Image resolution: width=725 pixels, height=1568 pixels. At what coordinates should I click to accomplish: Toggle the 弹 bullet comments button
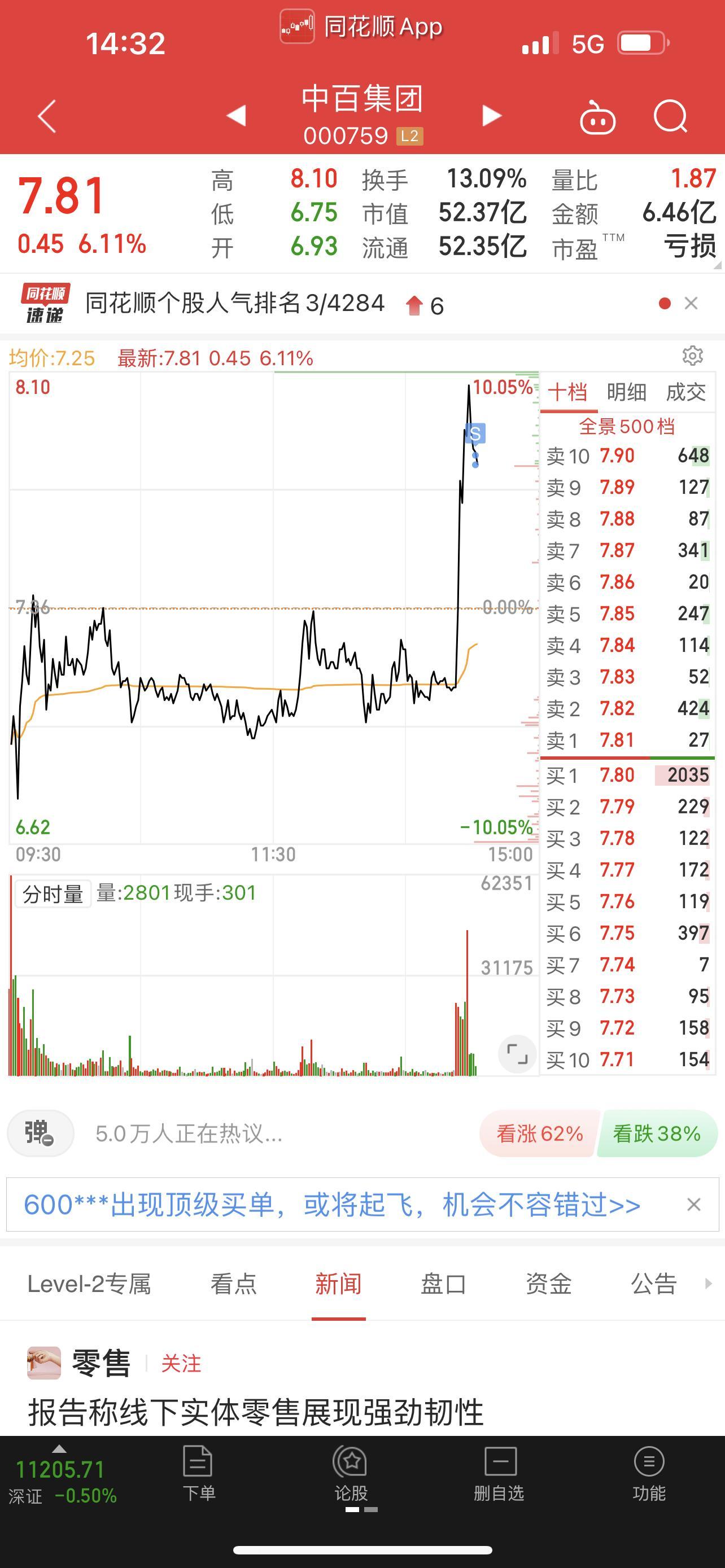pyautogui.click(x=40, y=1133)
